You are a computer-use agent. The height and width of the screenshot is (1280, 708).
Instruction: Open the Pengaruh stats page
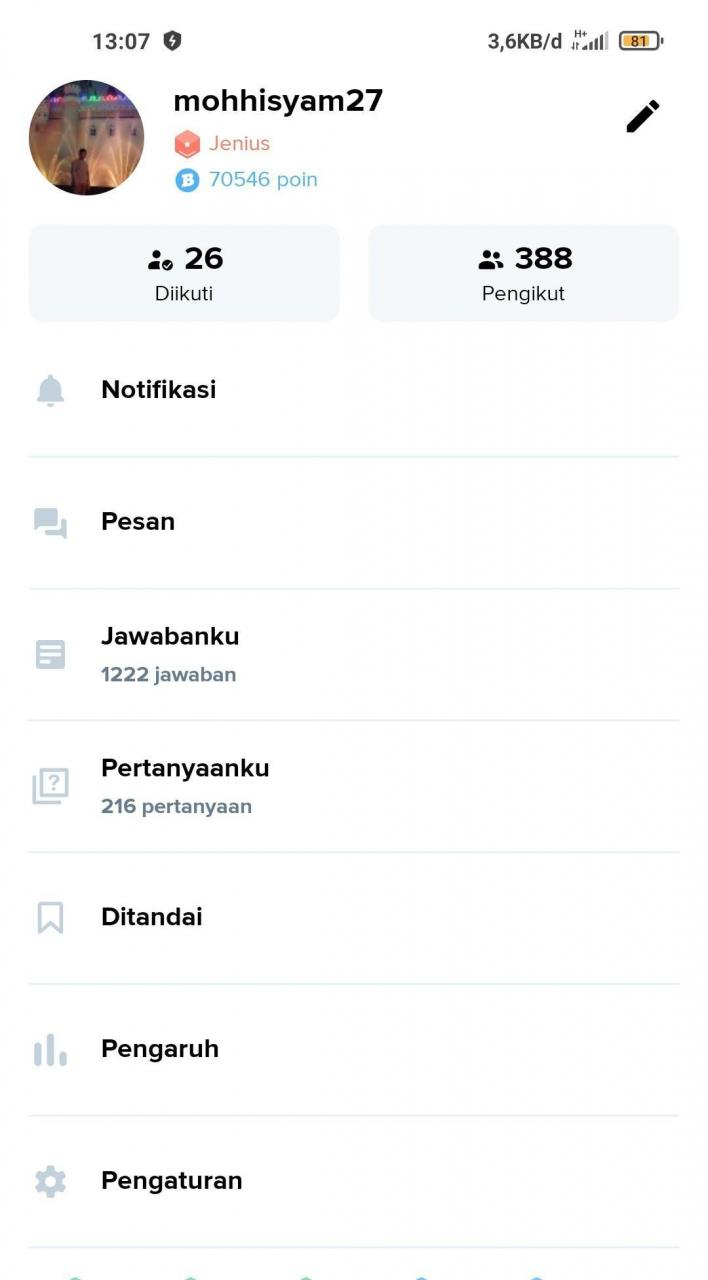(354, 1050)
